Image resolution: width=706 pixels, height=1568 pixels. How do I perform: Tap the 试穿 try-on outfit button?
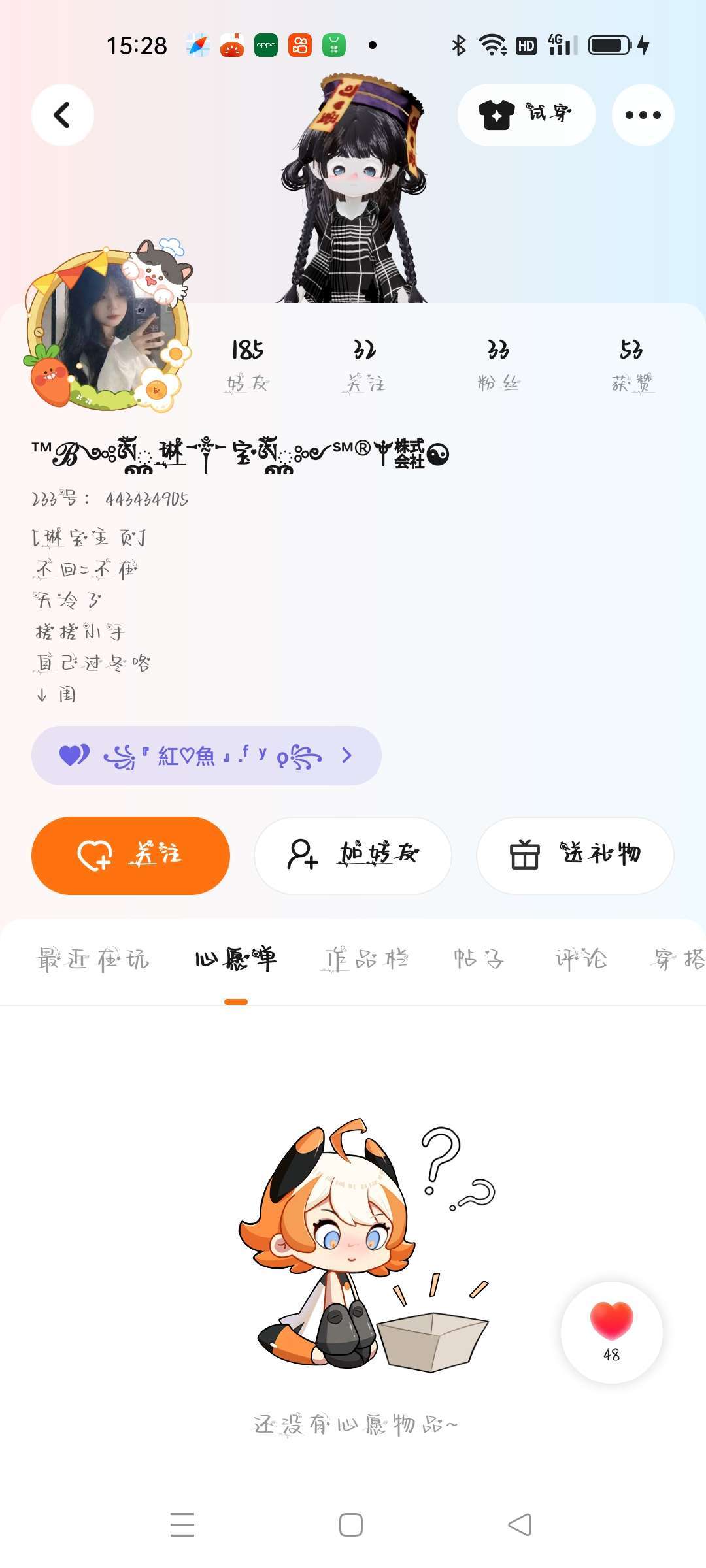(x=526, y=115)
